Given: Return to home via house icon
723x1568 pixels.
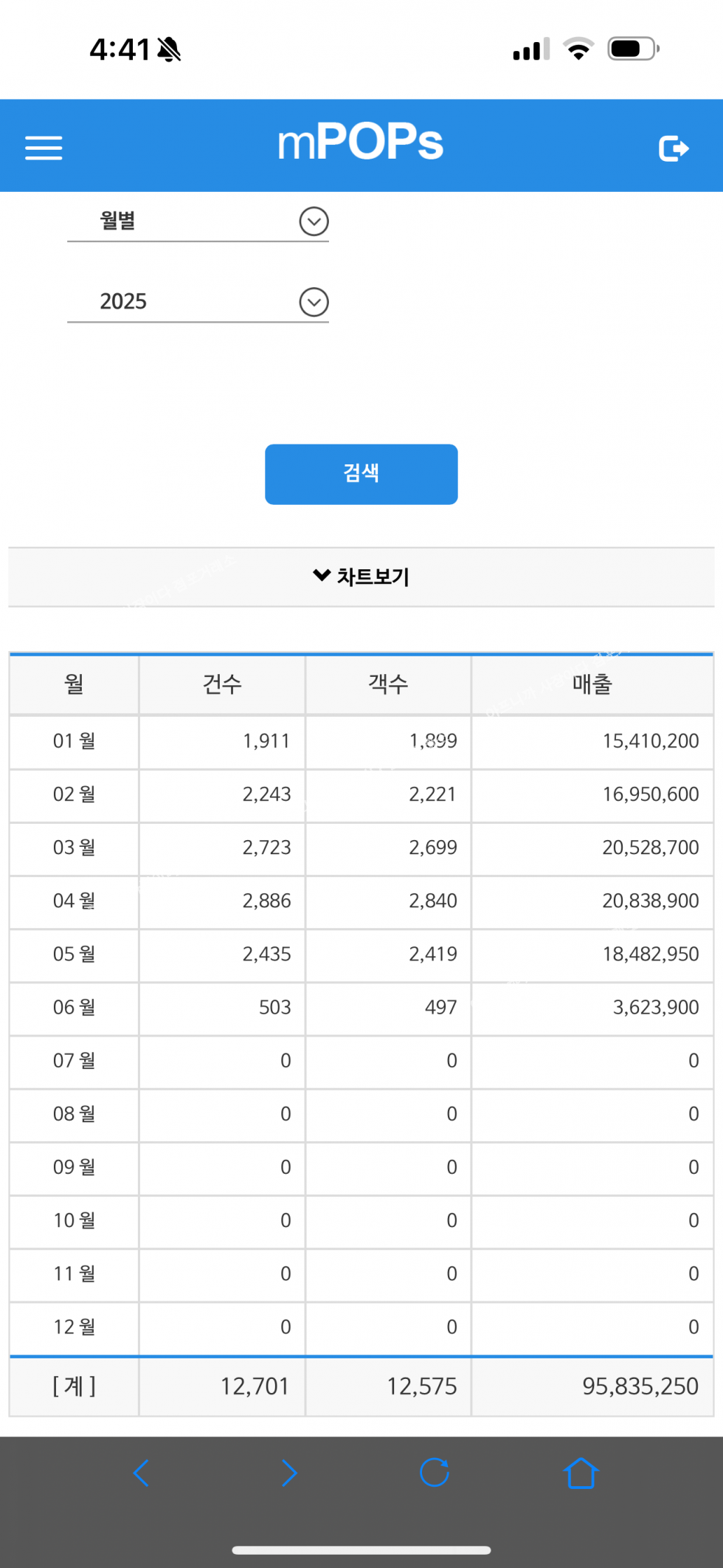Looking at the screenshot, I should 581,1473.
